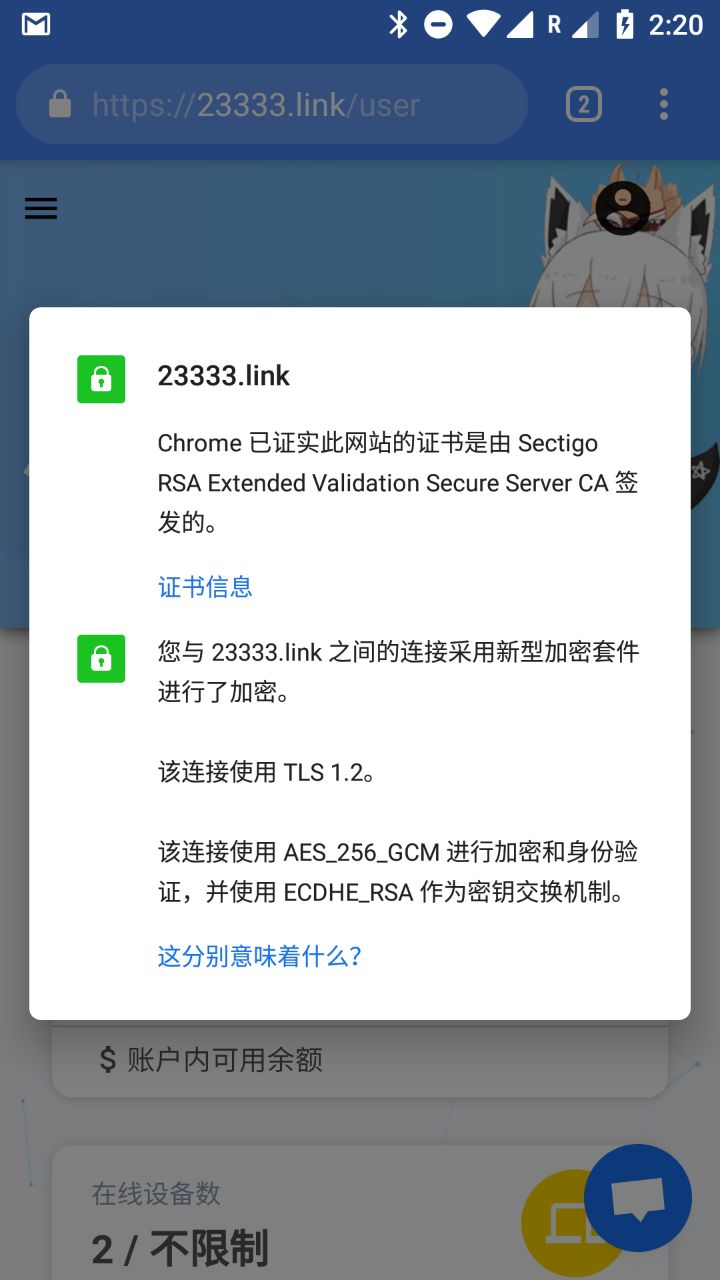Screen dimensions: 720x1280
Task: Open Chrome's three-dot overflow menu
Action: 664,105
